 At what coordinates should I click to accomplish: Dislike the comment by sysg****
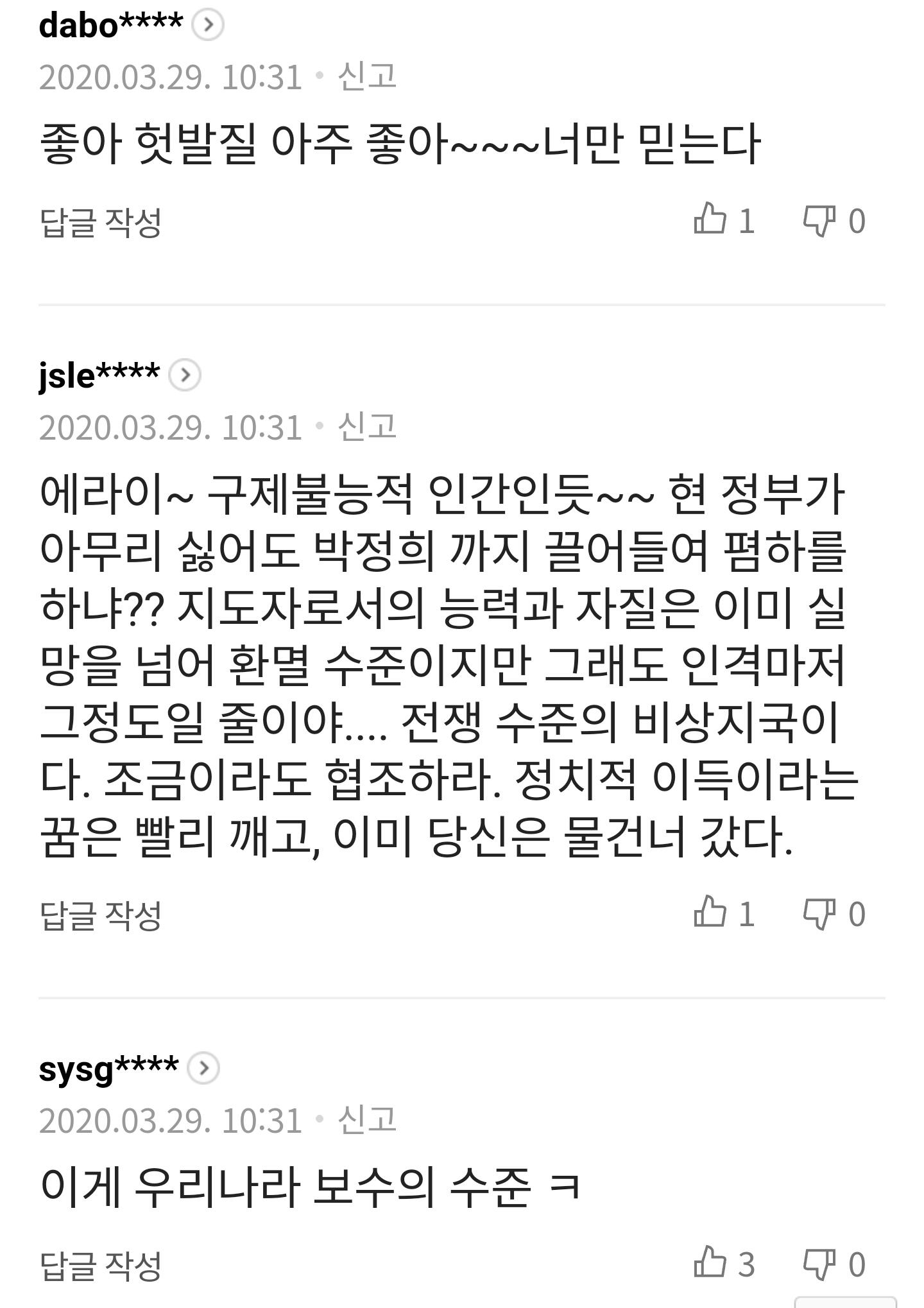834,1264
